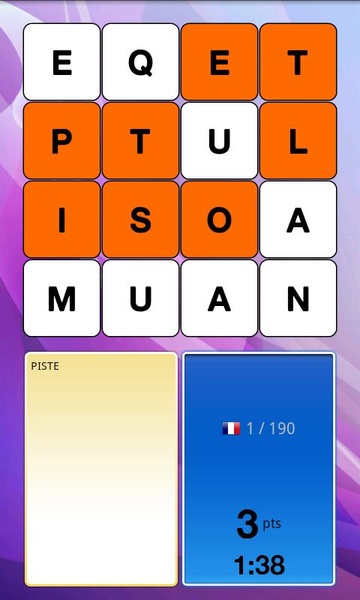This screenshot has width=360, height=600.
Task: Pick the U tile between M and A
Action: pos(140,298)
